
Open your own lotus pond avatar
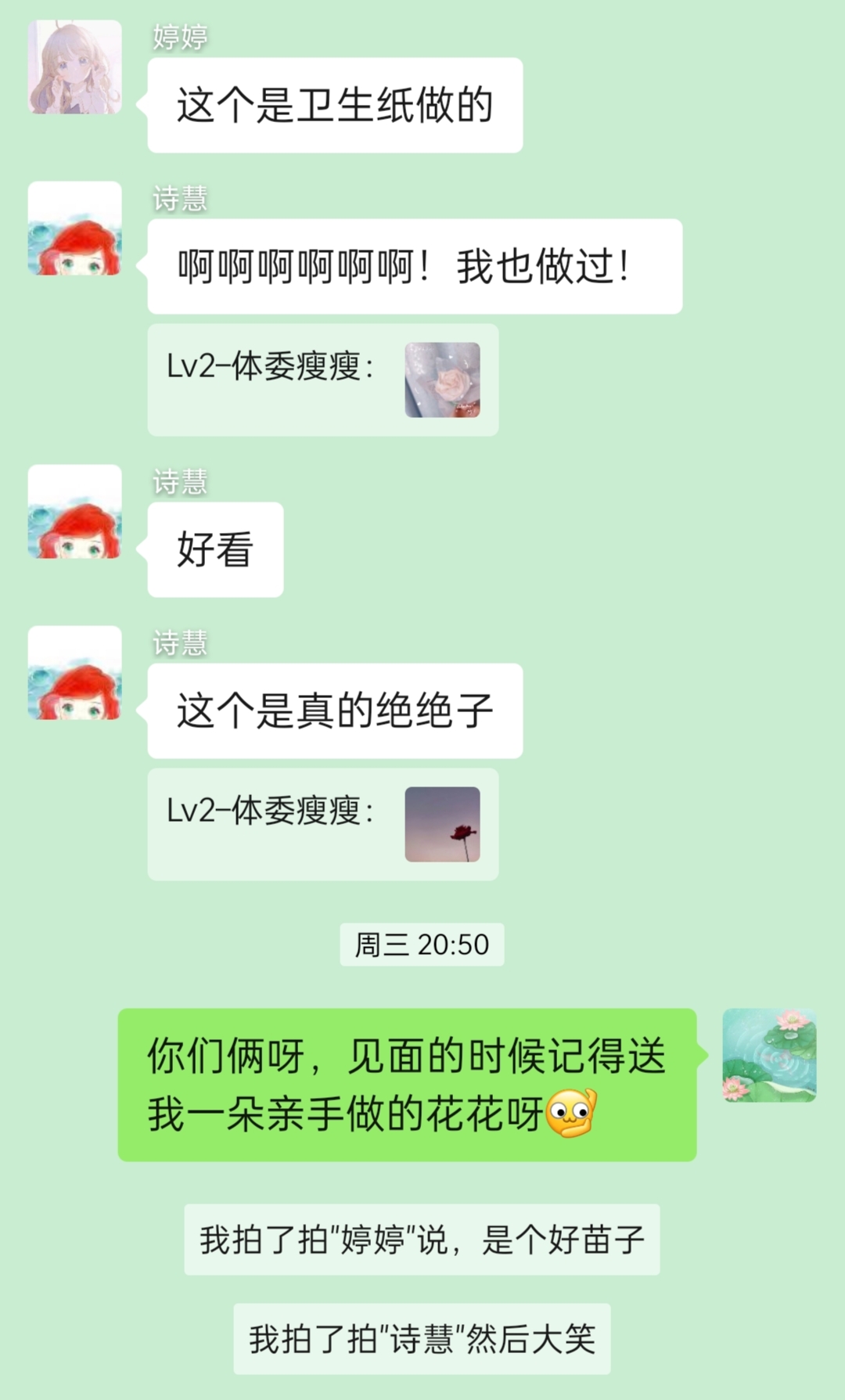pyautogui.click(x=769, y=1055)
